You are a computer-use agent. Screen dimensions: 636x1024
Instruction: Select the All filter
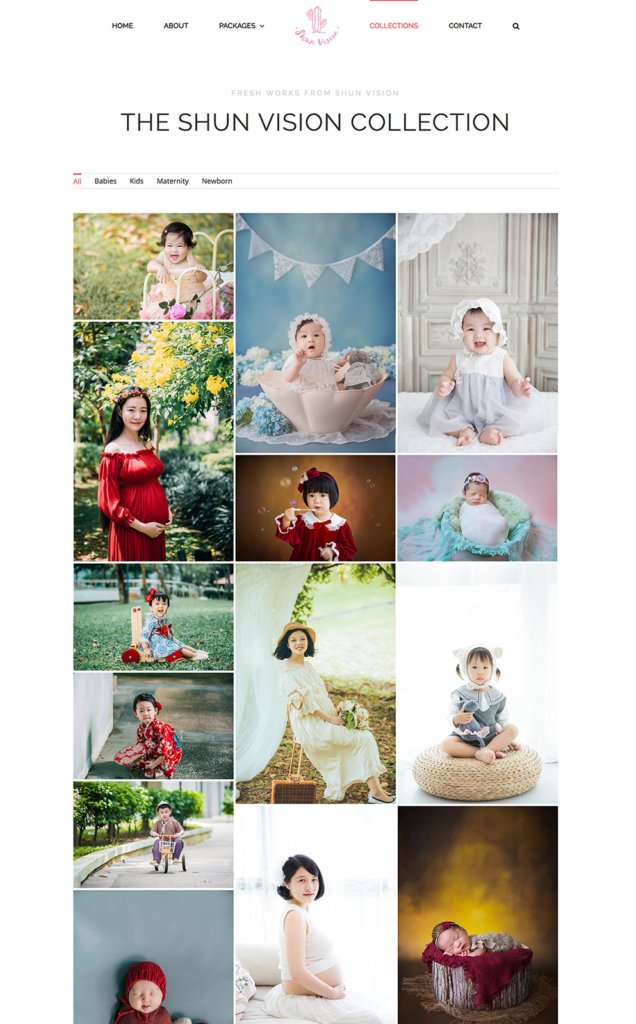click(77, 181)
